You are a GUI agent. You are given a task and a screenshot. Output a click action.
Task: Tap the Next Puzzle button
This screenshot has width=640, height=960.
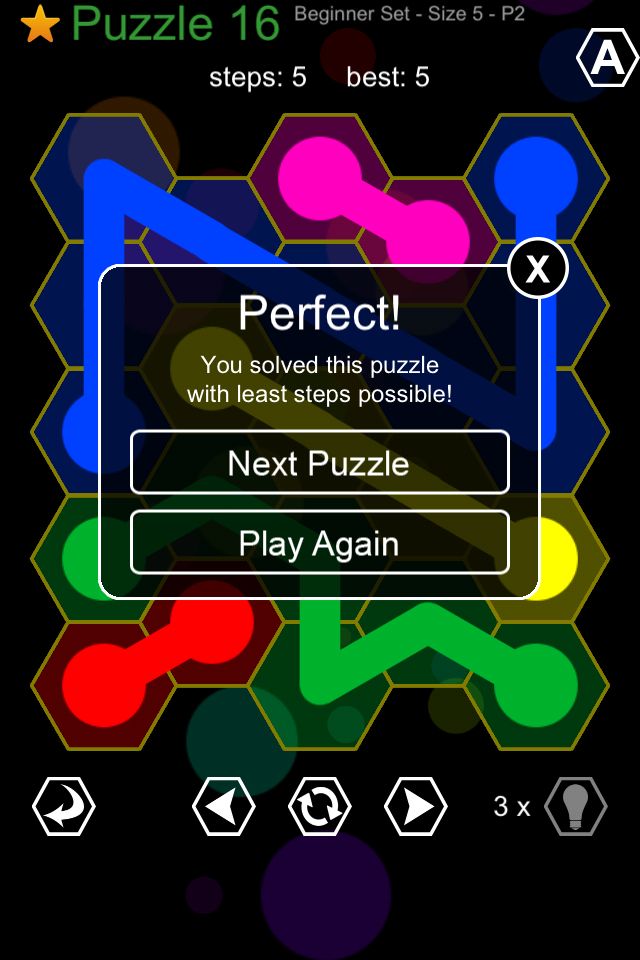pos(319,463)
